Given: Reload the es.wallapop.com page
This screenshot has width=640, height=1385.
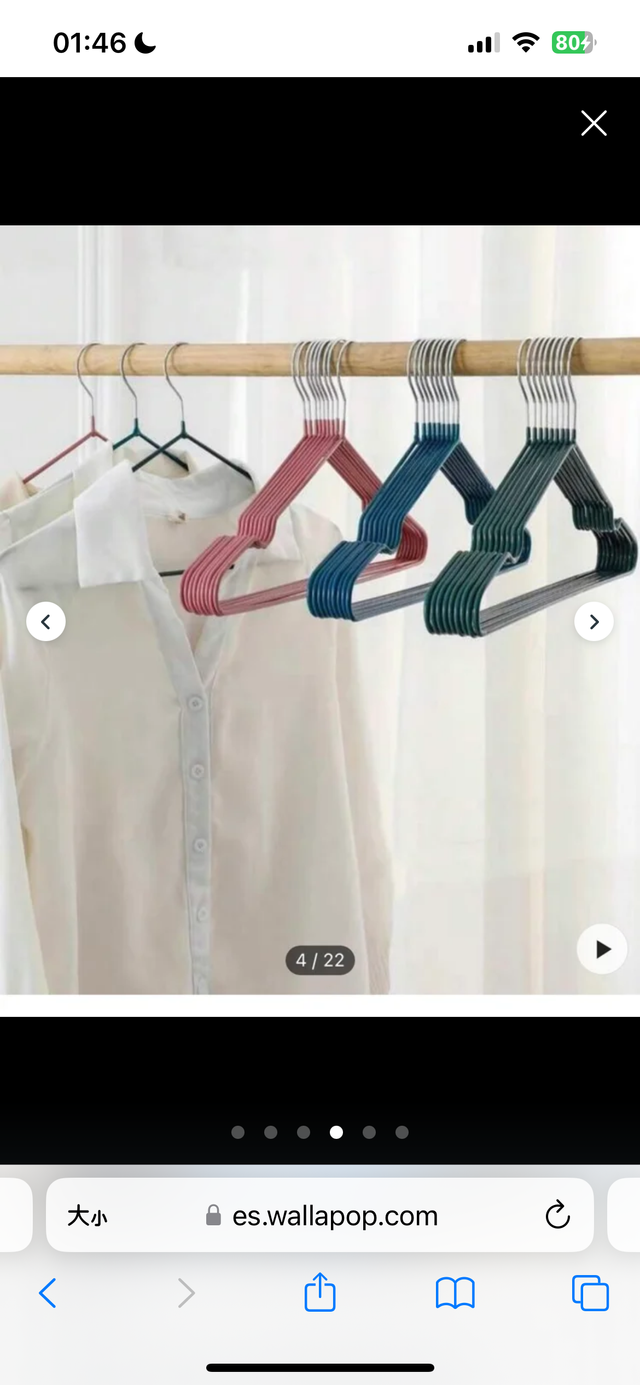Looking at the screenshot, I should [x=557, y=1216].
